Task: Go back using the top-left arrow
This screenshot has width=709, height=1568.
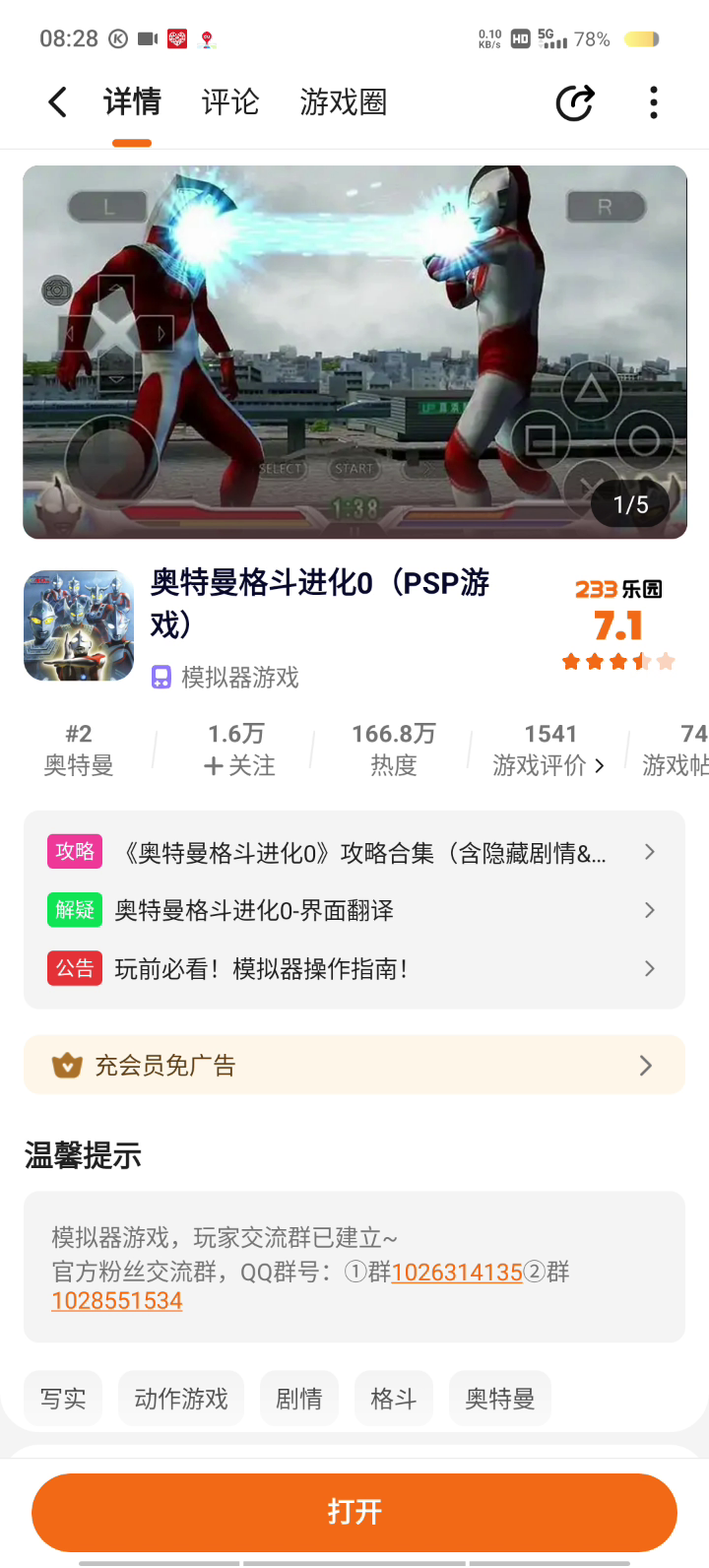Action: coord(57,101)
